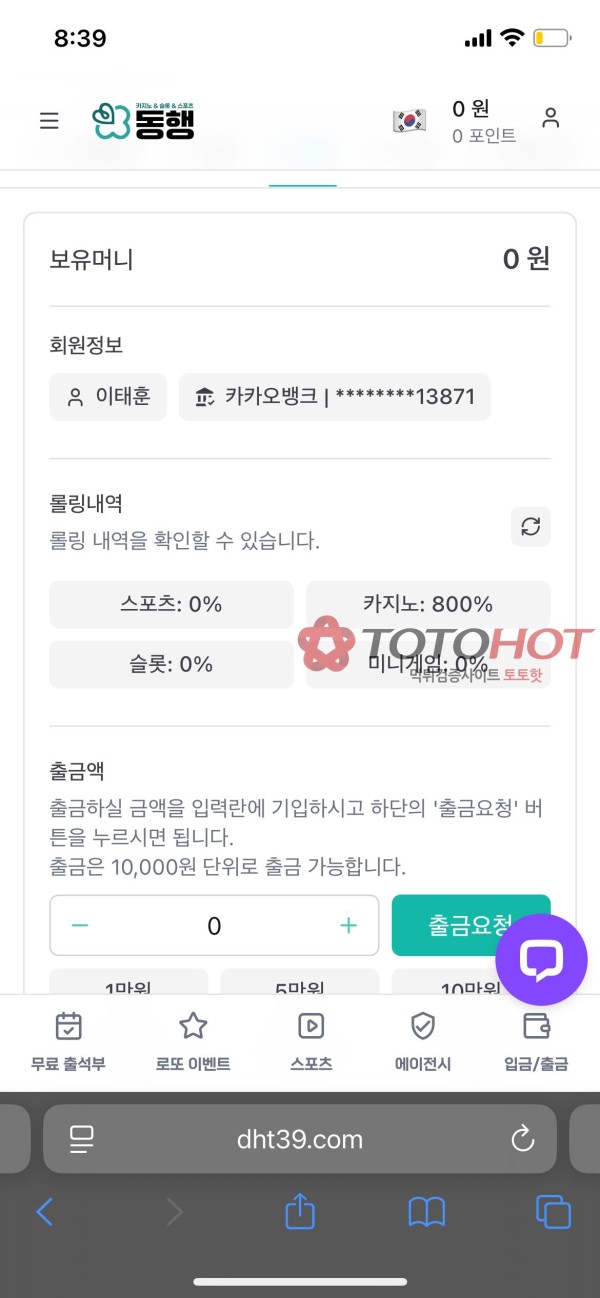The image size is (600, 1298).
Task: Refresh the rolling history
Action: coord(530,527)
